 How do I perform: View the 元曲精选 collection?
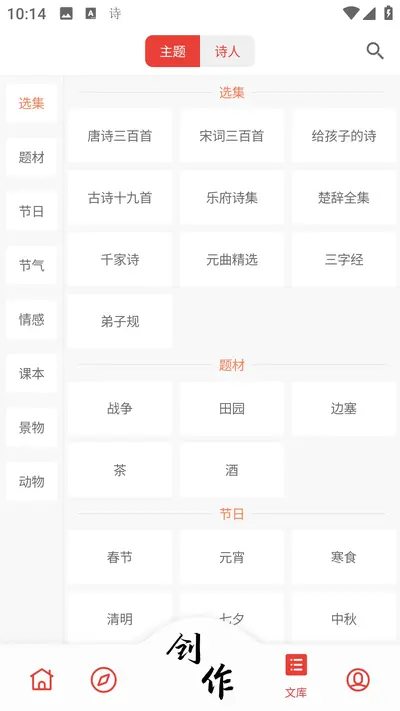[x=232, y=260]
